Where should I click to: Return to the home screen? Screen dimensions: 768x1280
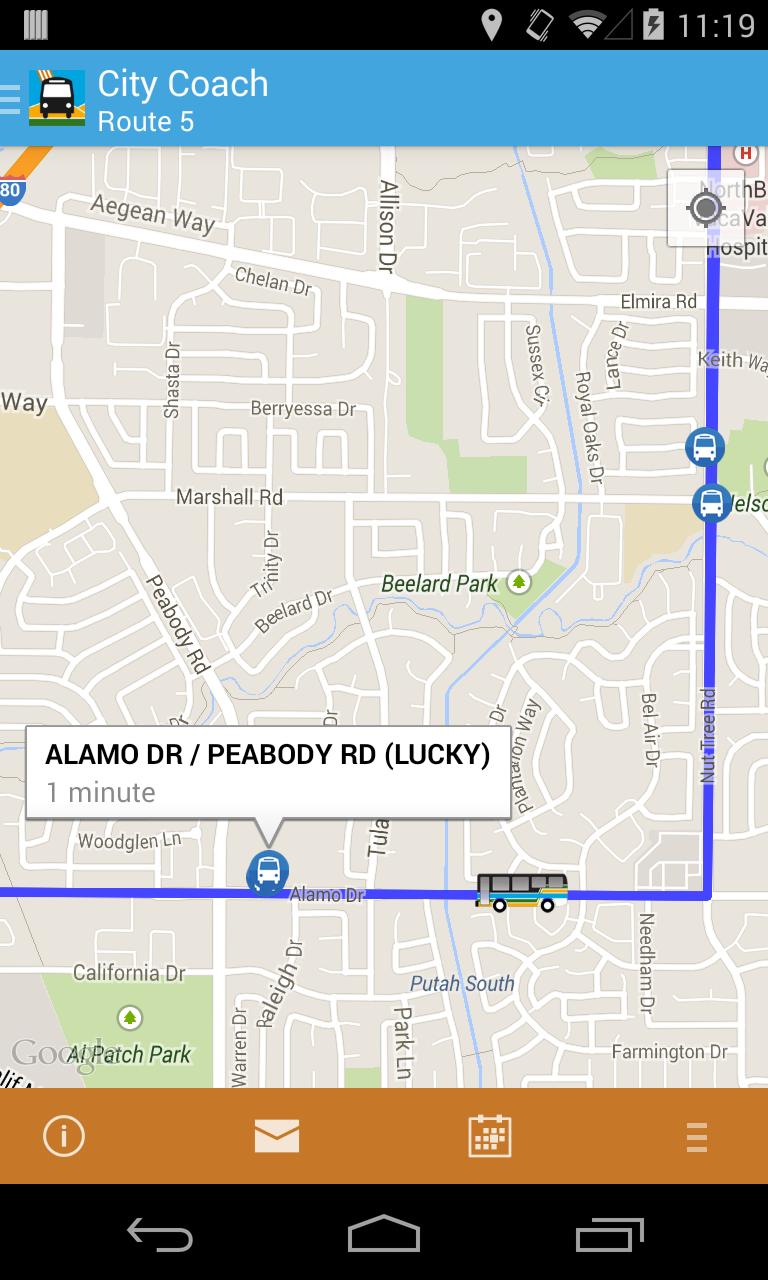[384, 1234]
